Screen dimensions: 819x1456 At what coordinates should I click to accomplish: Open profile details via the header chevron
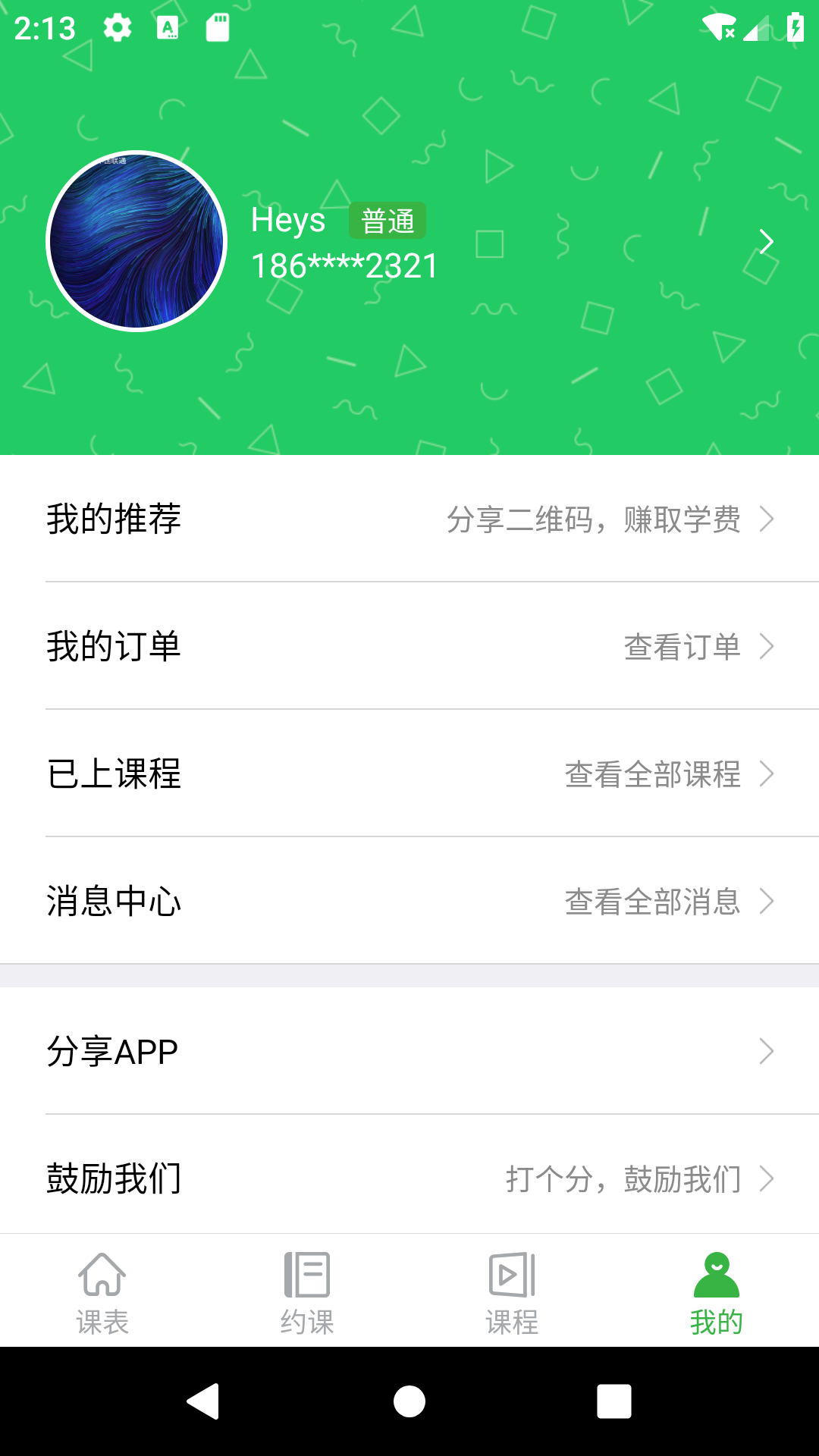tap(767, 242)
